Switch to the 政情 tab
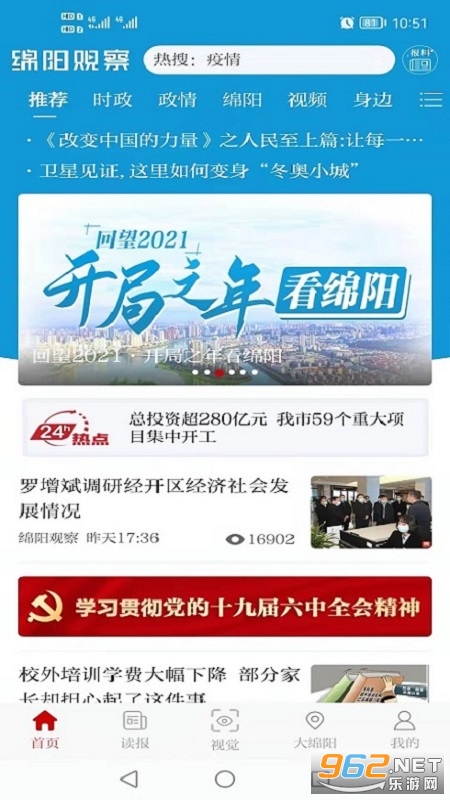 point(177,99)
